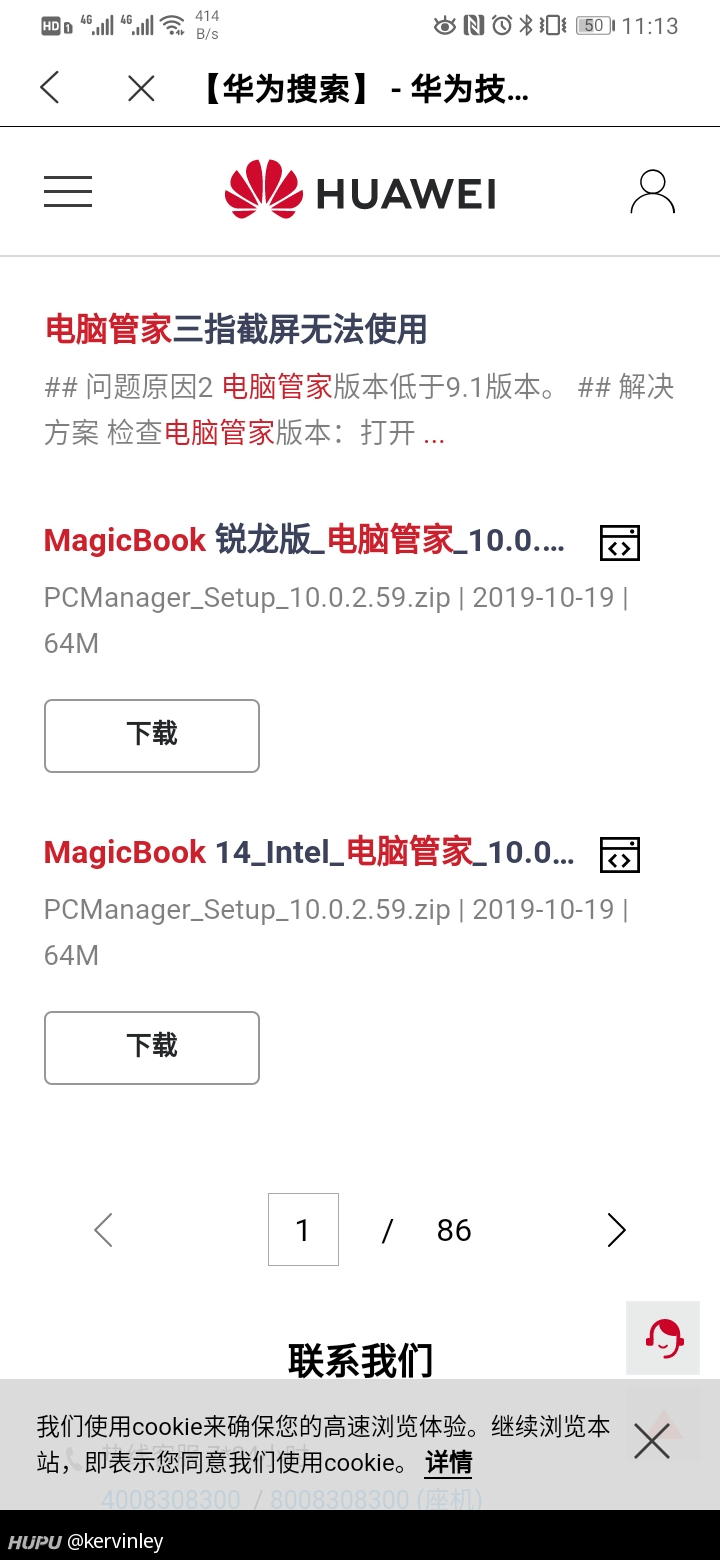
Task: Go to the previous results page
Action: coord(103,1230)
